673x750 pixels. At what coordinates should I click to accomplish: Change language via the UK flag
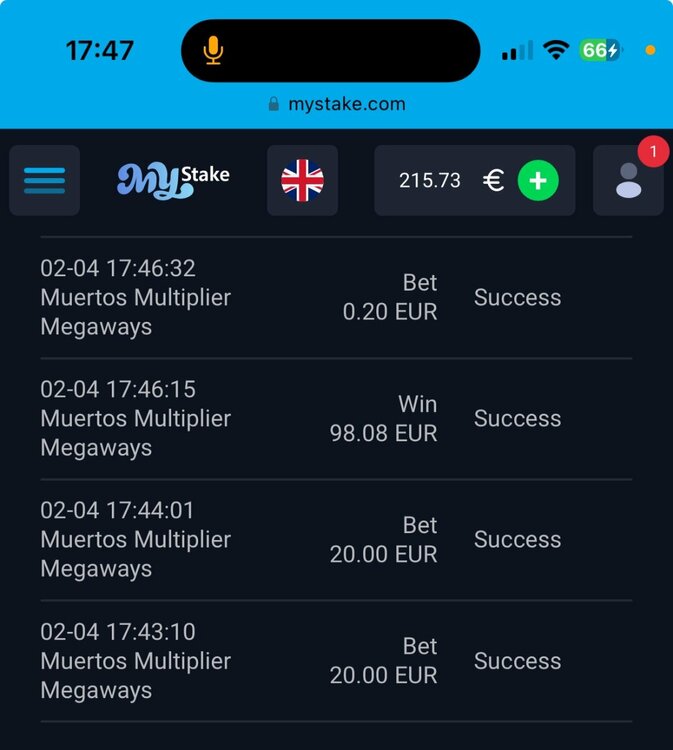pyautogui.click(x=302, y=181)
